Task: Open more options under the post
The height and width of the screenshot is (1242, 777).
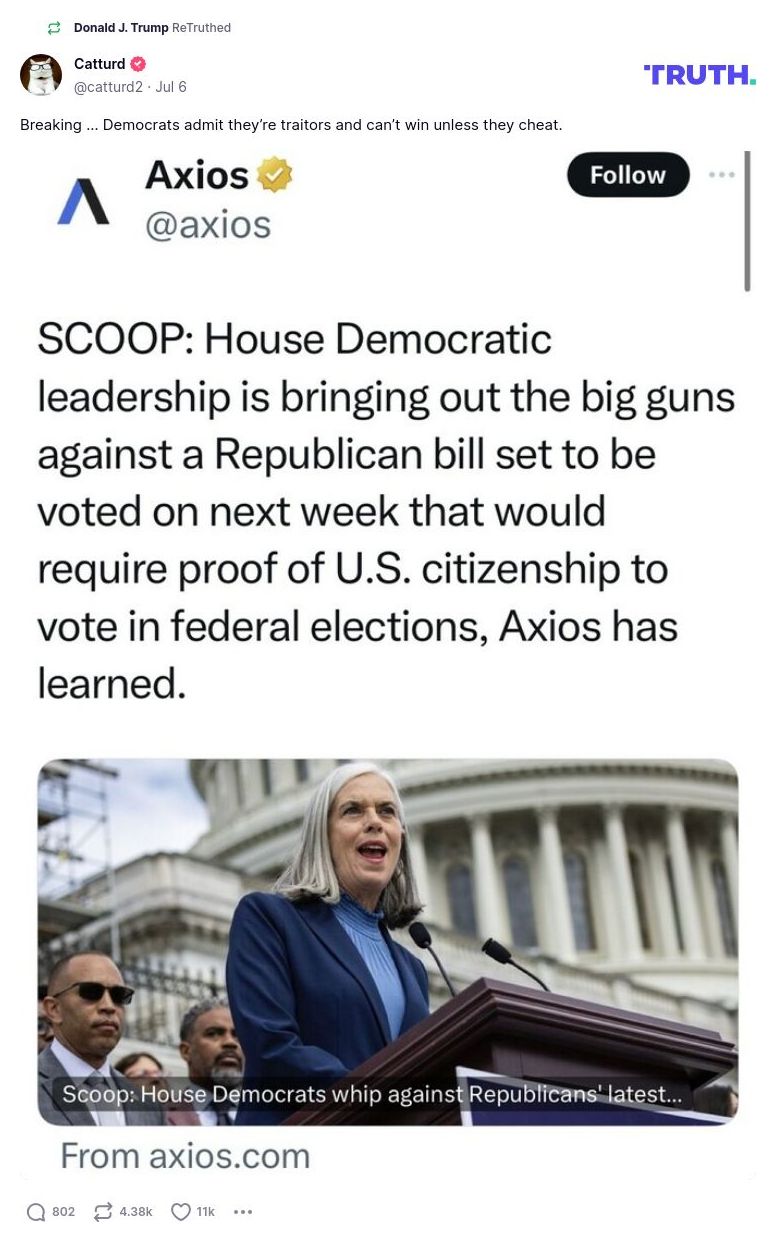Action: [x=243, y=1212]
